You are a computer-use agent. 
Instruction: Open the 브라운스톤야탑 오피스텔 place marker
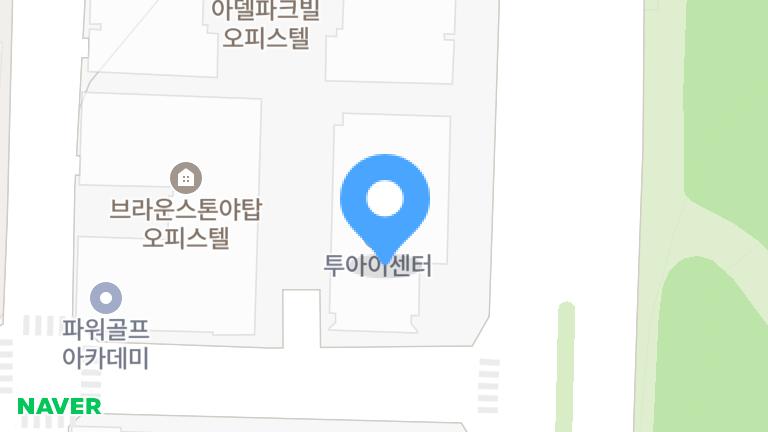pos(186,178)
